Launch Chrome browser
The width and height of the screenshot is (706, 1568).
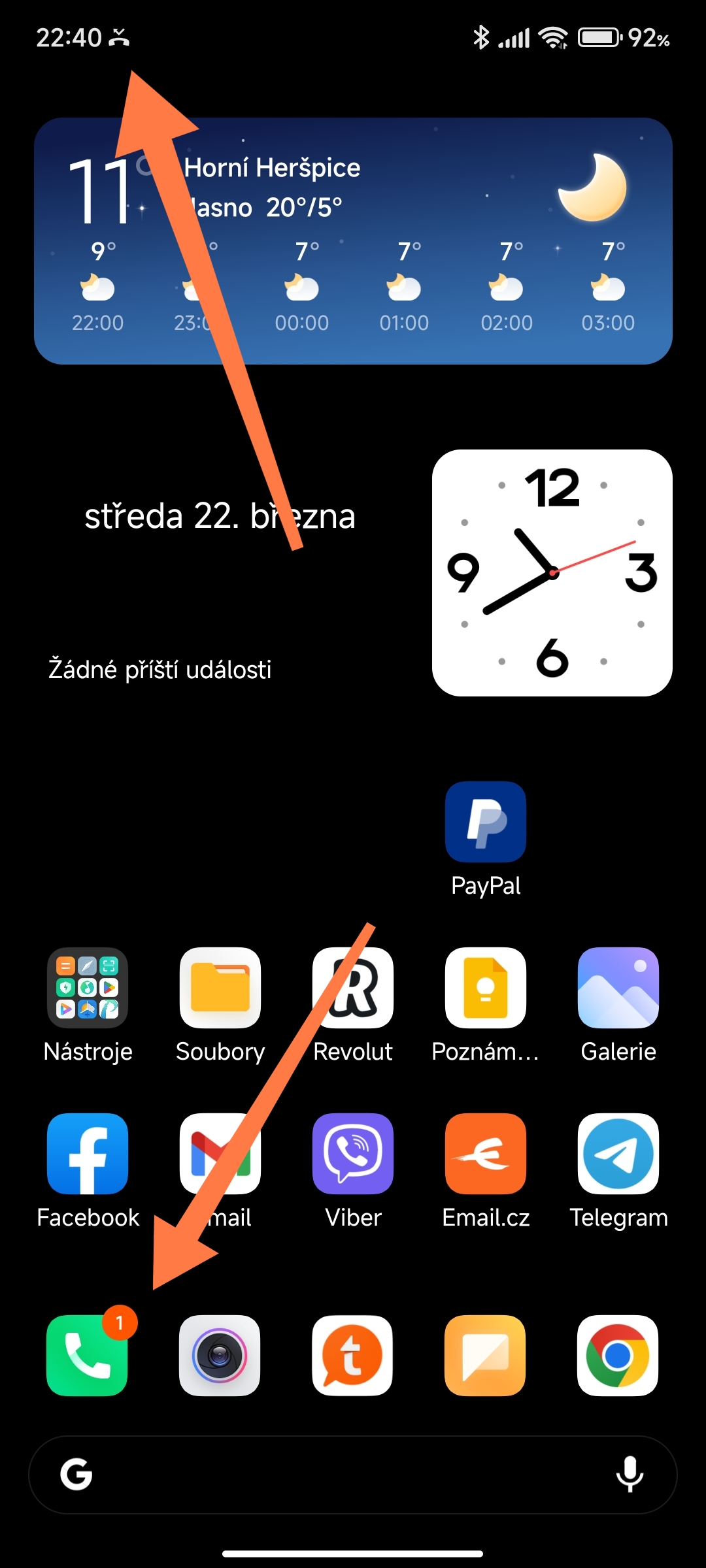618,1355
